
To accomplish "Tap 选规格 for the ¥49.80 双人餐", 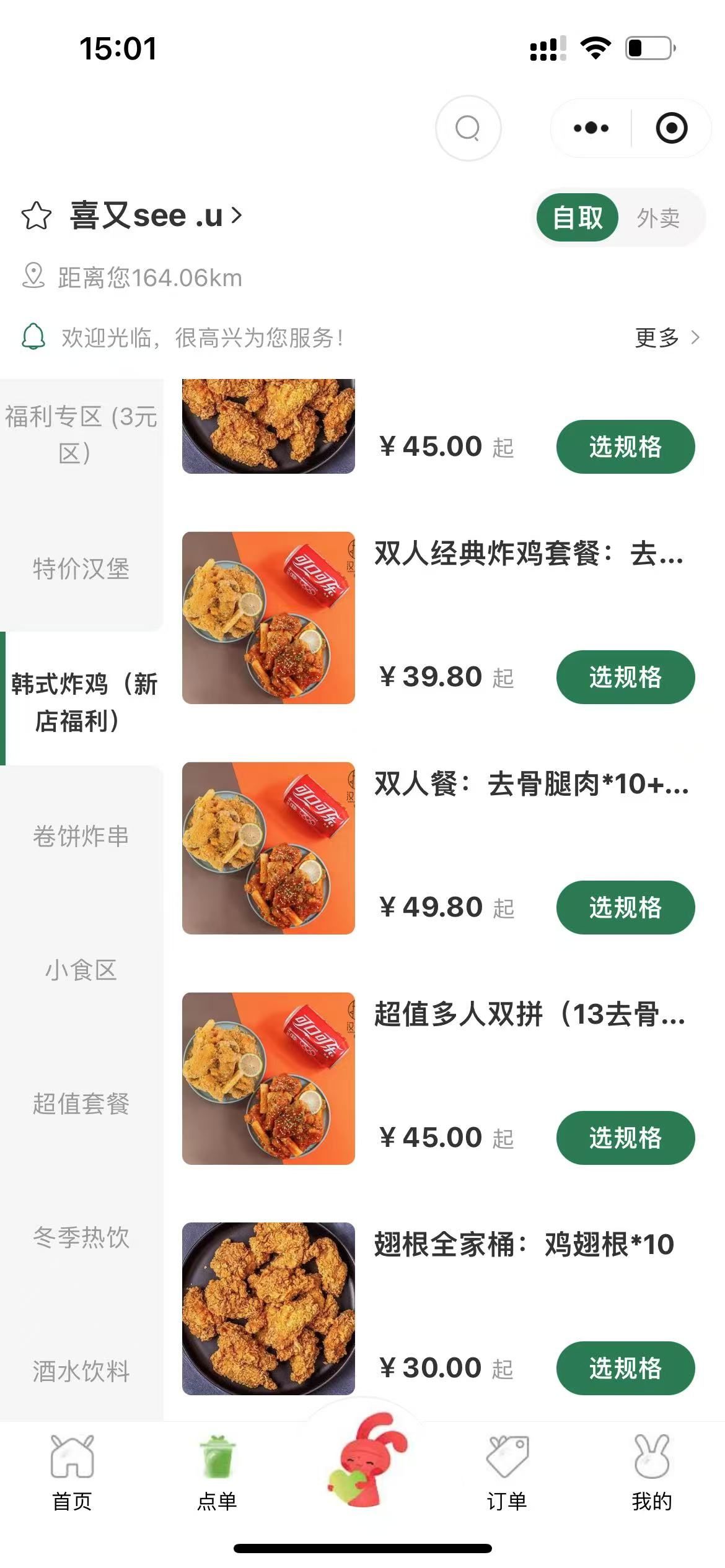I will [625, 907].
